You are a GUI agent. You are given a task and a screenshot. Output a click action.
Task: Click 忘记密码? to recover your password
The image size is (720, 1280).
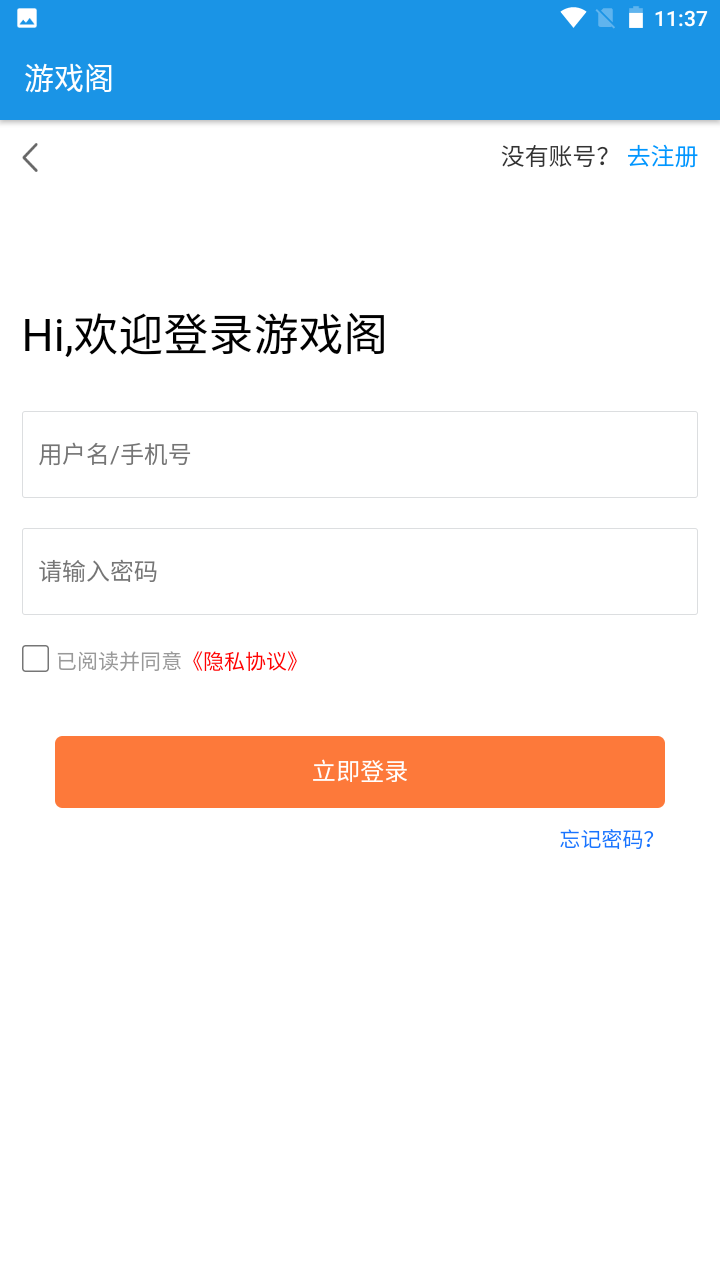[606, 840]
